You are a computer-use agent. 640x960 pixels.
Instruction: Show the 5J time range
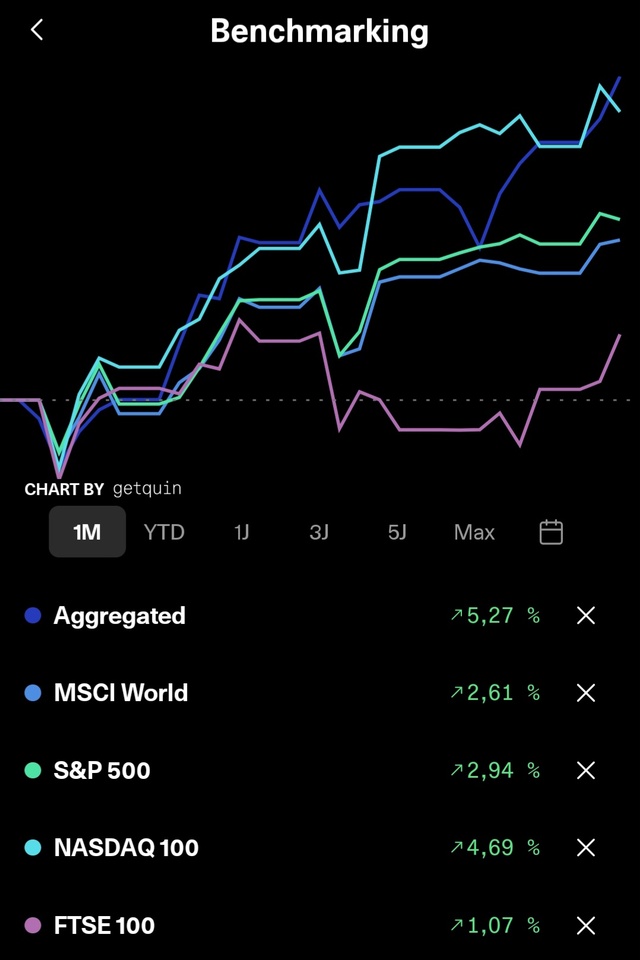[397, 531]
